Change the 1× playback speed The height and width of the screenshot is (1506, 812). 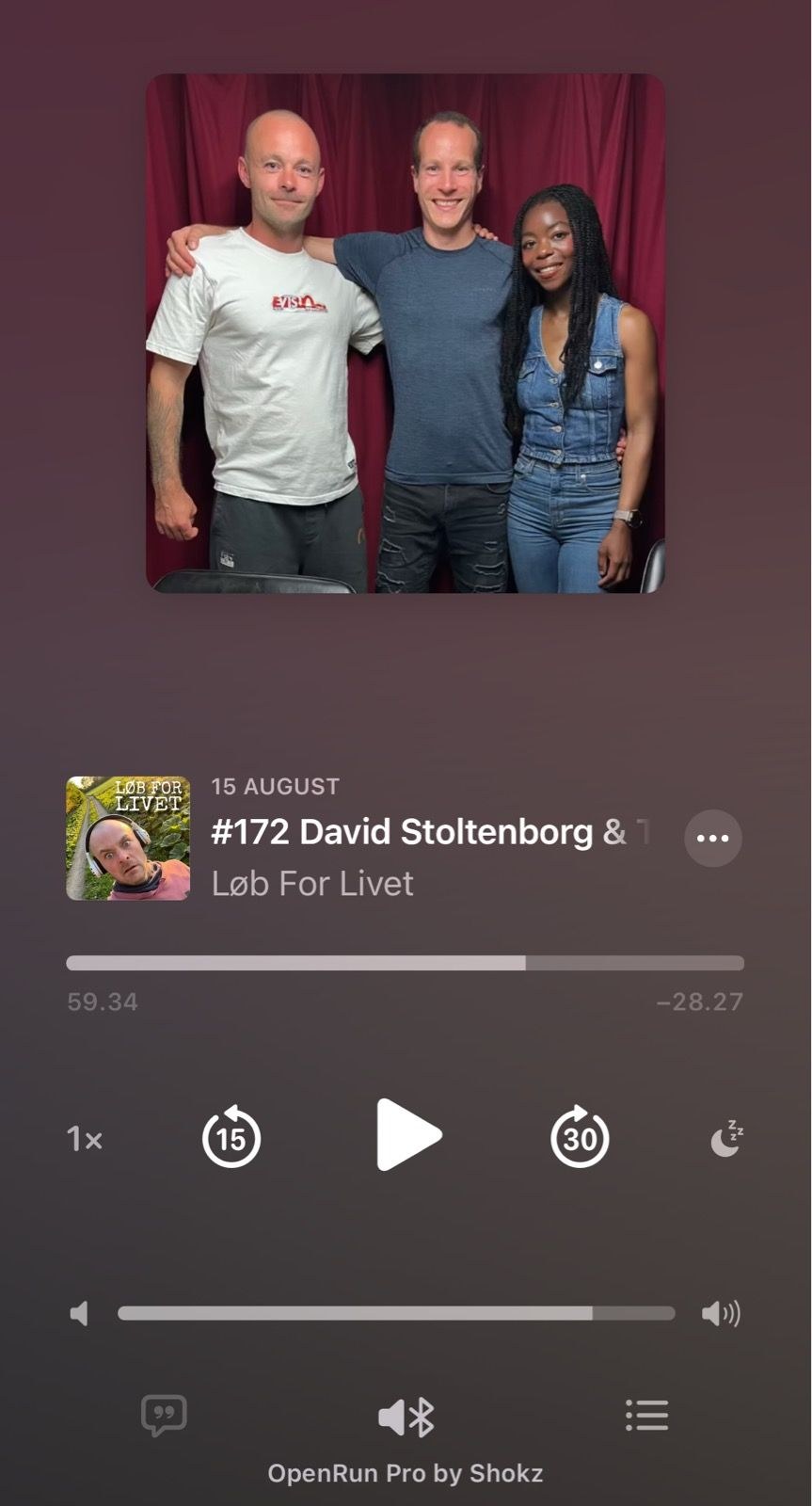[85, 1140]
